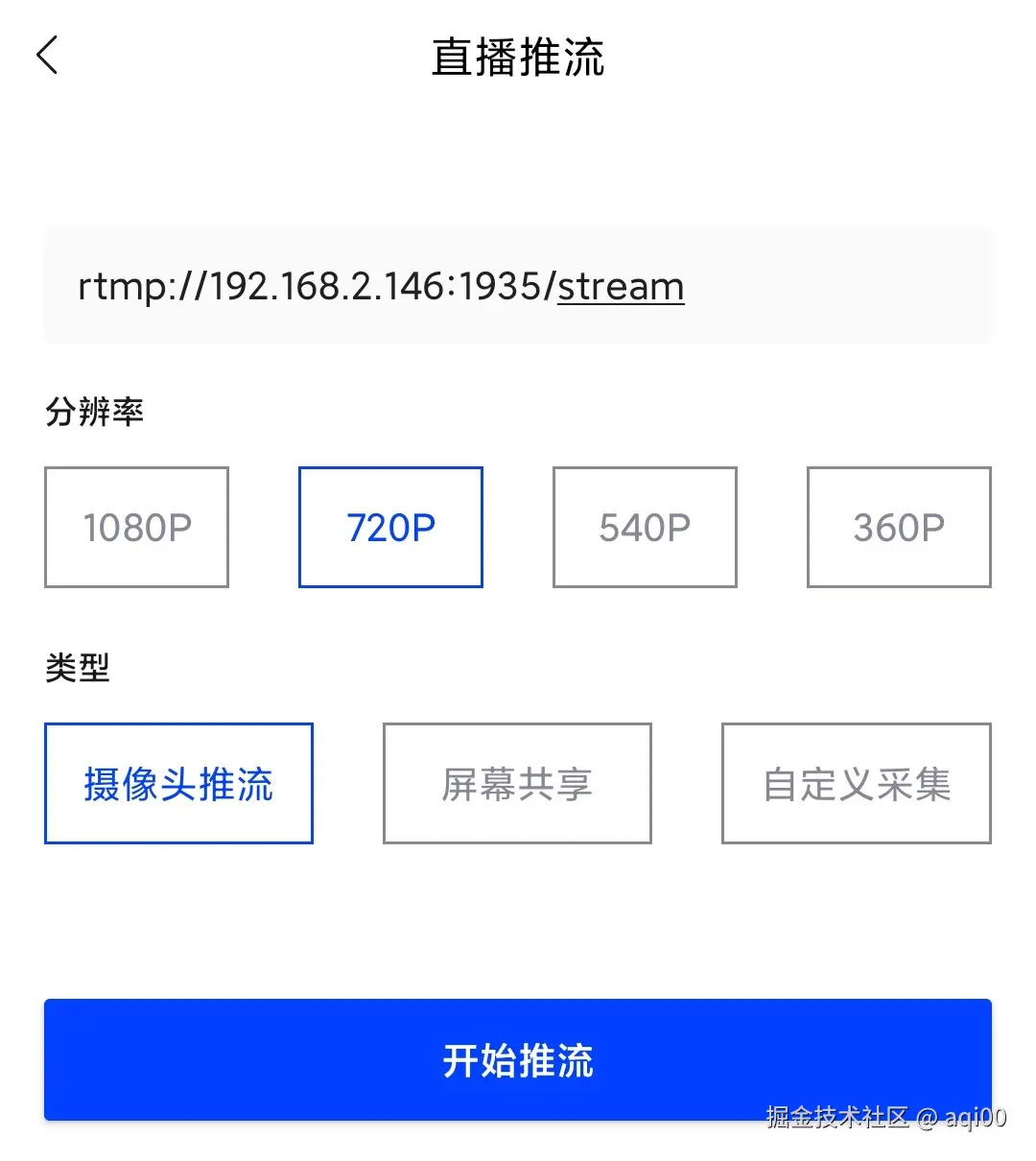Choose the 自定义采集 type

click(856, 784)
